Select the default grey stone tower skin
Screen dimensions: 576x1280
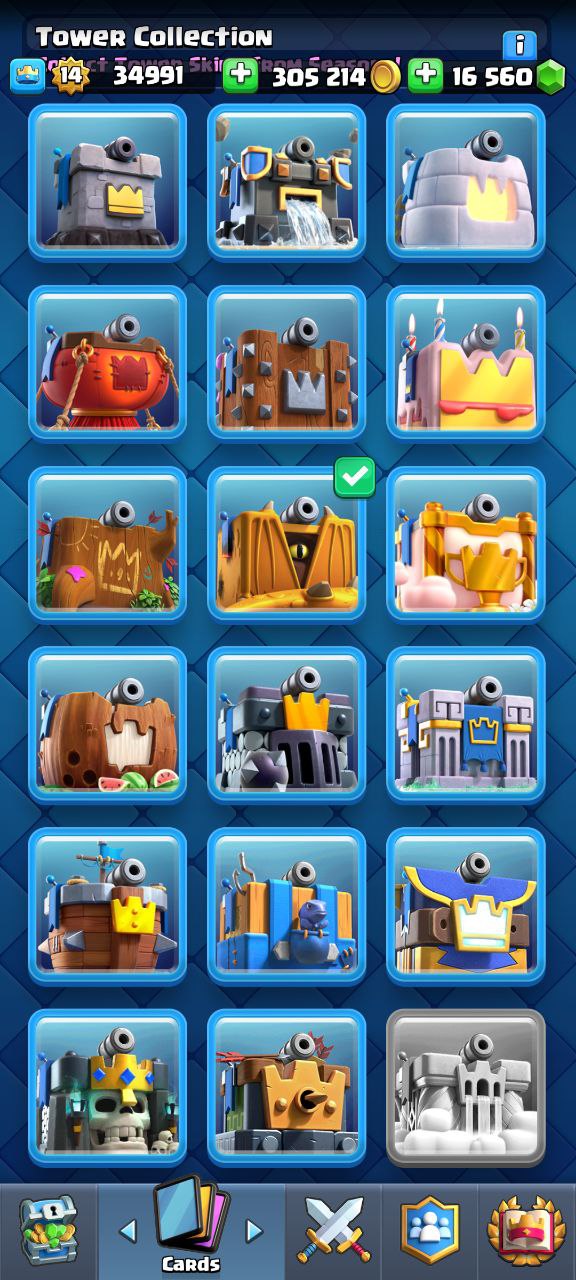click(x=107, y=182)
